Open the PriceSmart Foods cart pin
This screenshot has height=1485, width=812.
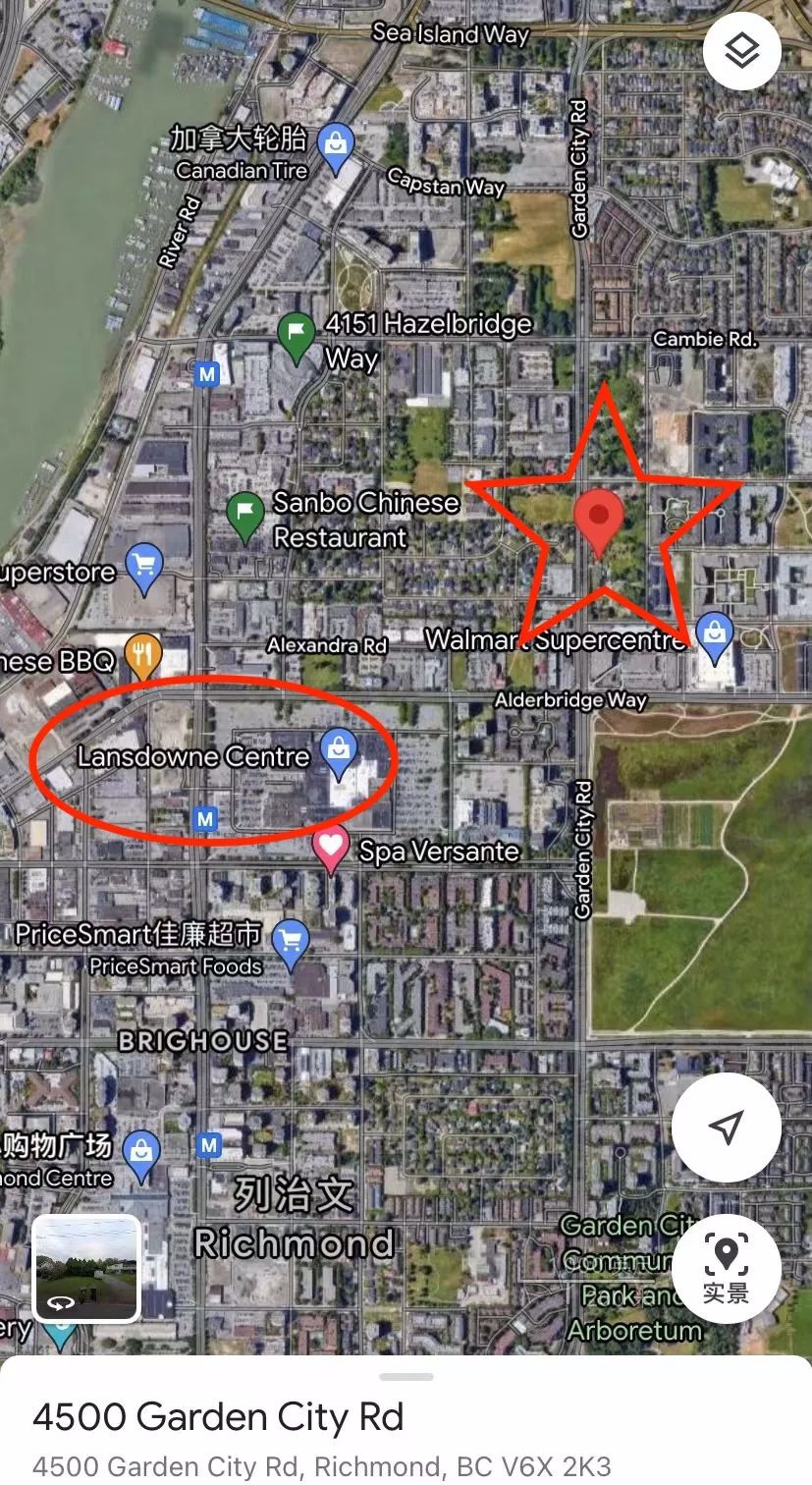pos(291,943)
